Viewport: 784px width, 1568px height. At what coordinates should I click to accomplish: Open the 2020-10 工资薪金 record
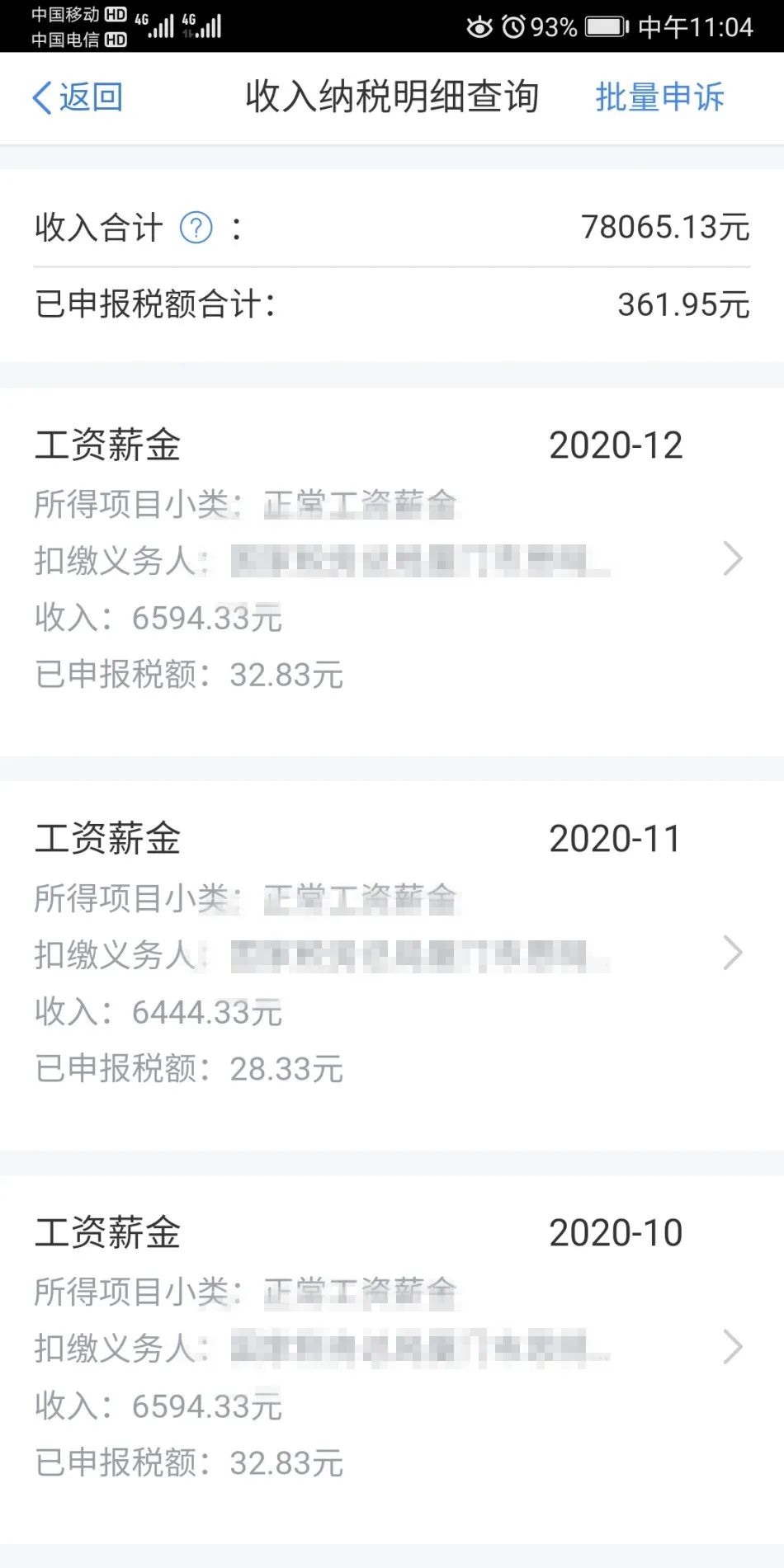click(x=392, y=1359)
